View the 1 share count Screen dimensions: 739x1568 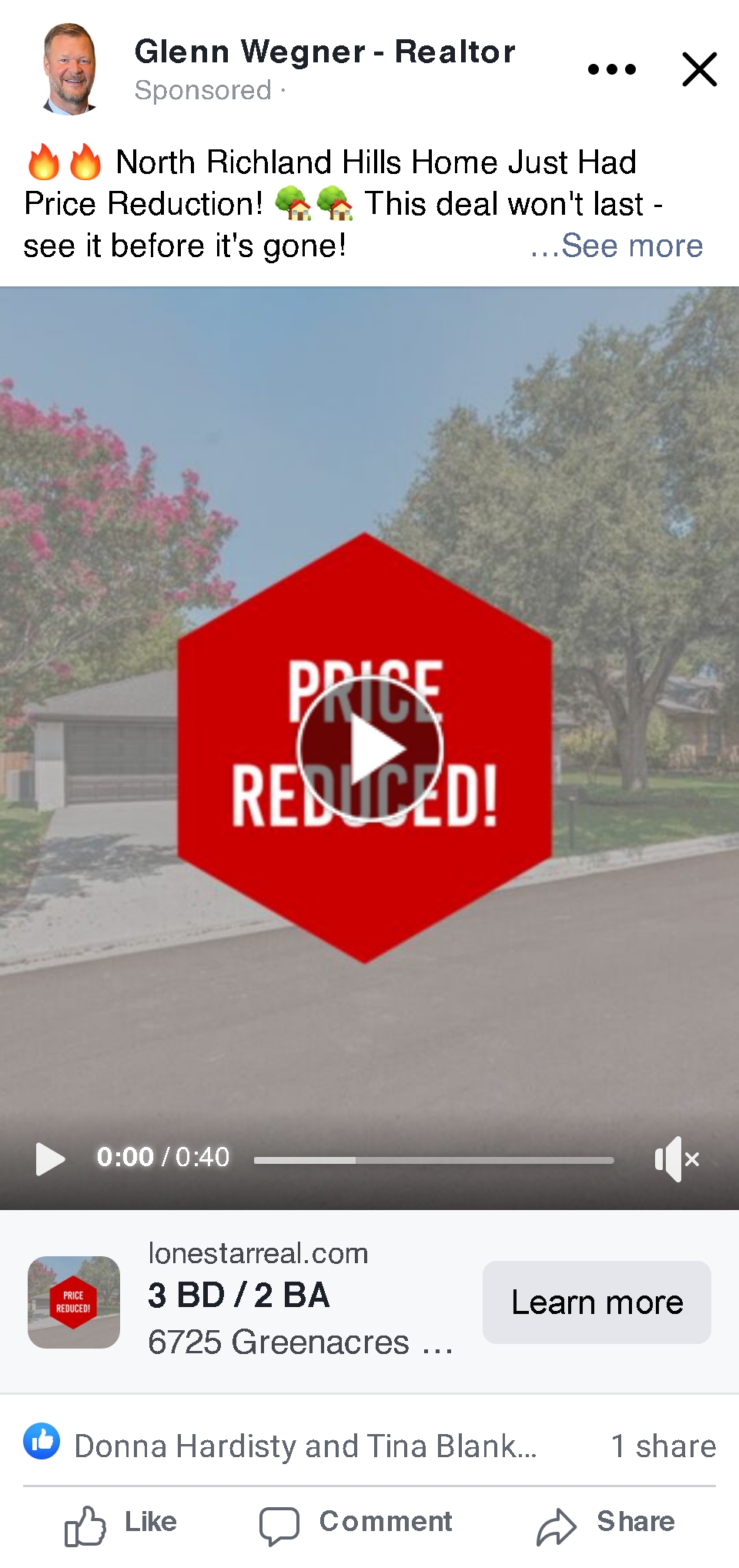click(x=663, y=1446)
